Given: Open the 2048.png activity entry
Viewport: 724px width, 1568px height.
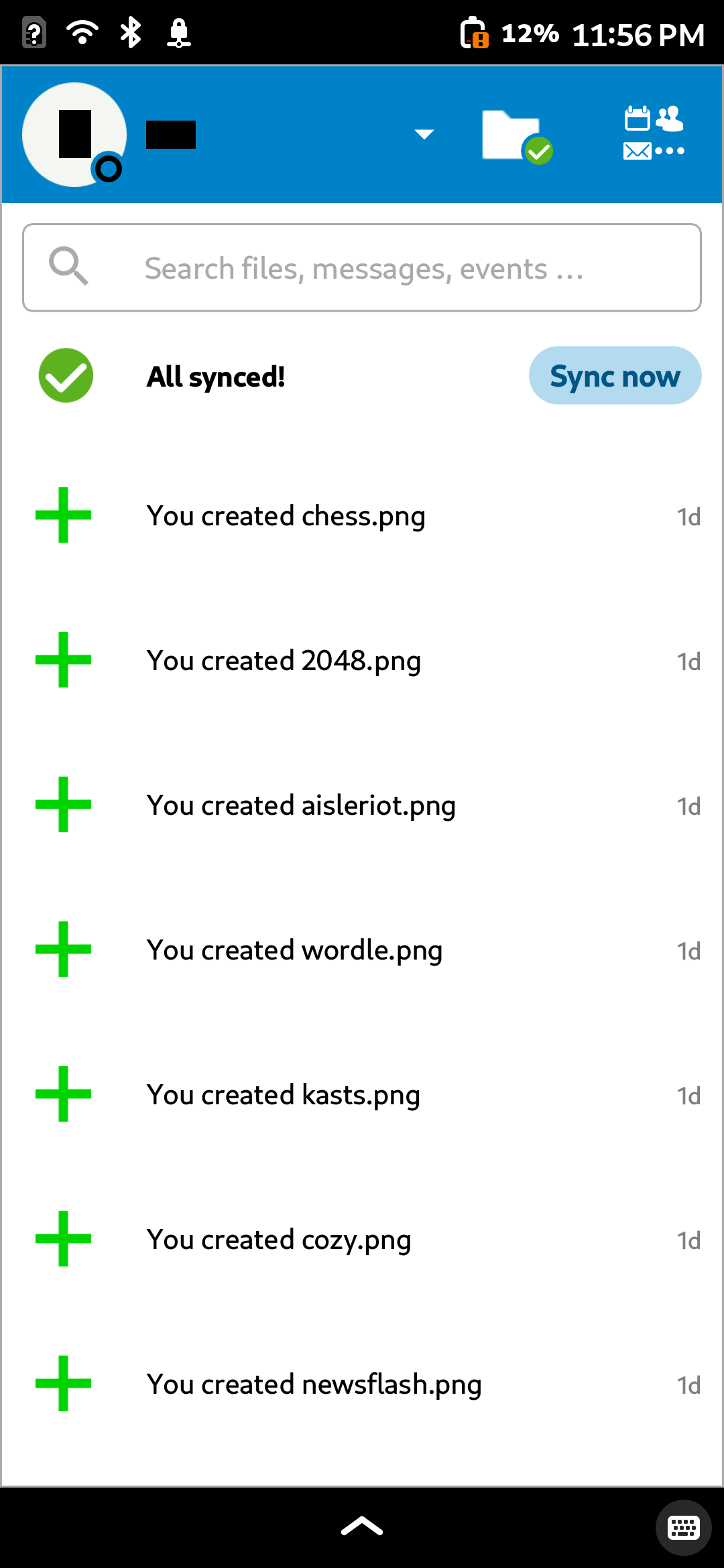Looking at the screenshot, I should click(362, 660).
